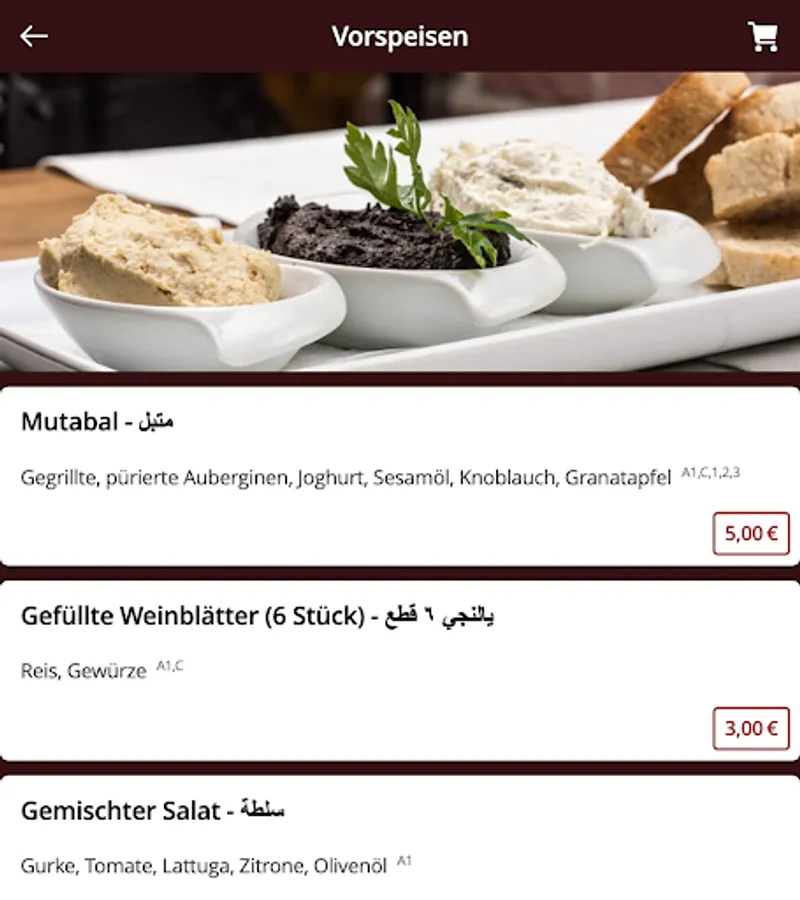Add Mutabal for 5,00 € to cart

click(x=751, y=533)
